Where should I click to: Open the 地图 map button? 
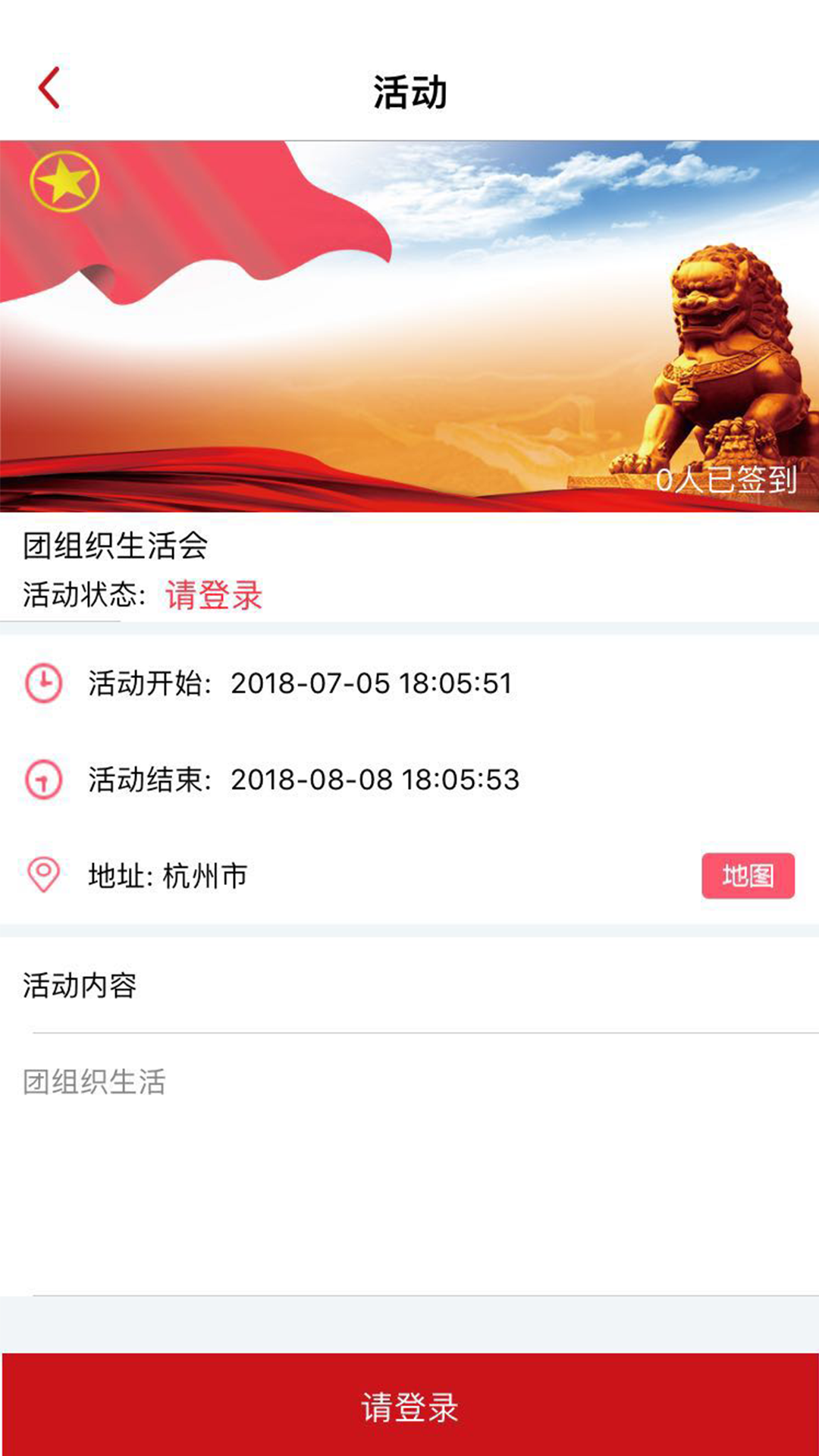coord(748,876)
